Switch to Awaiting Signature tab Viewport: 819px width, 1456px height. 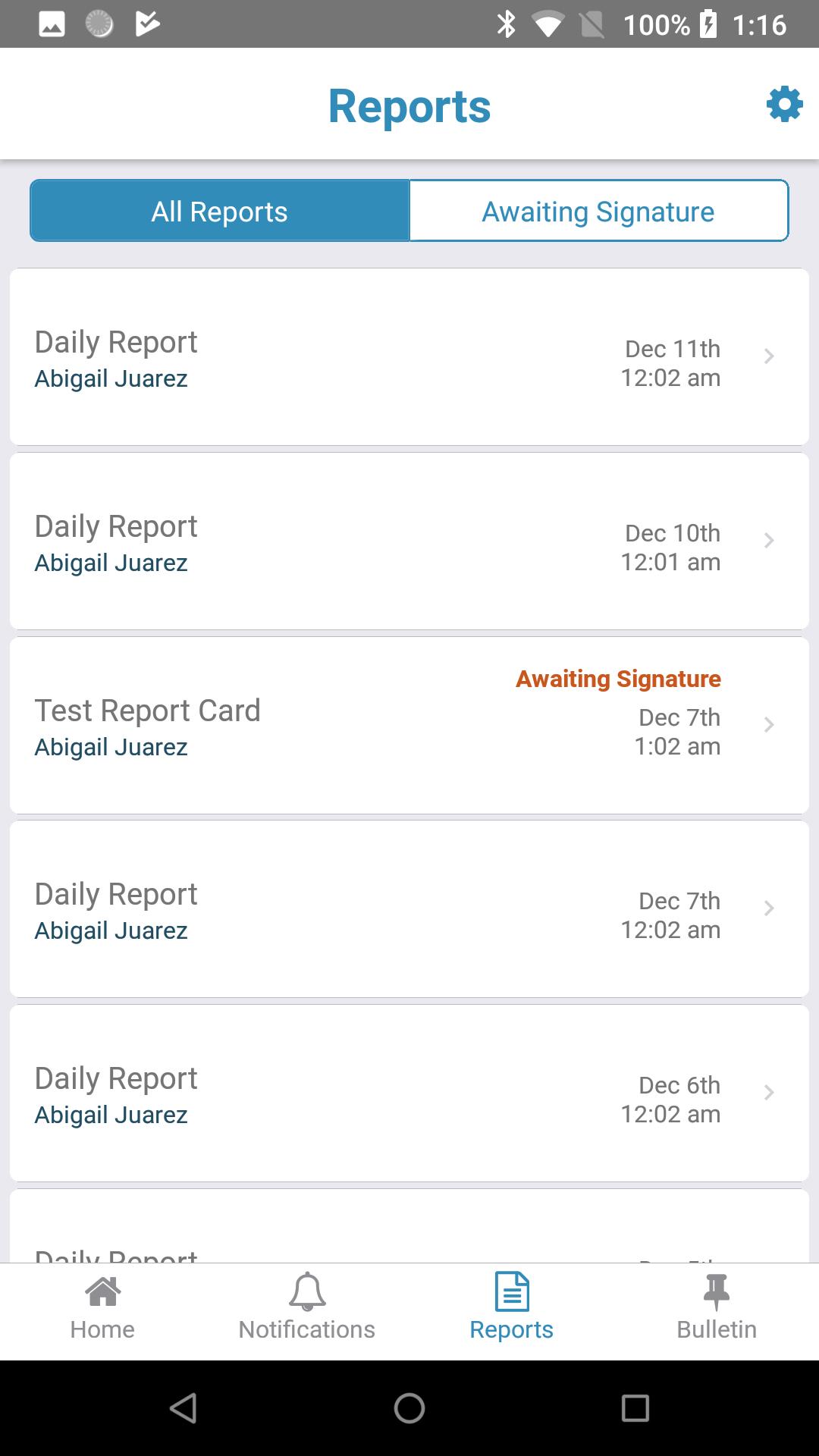599,211
